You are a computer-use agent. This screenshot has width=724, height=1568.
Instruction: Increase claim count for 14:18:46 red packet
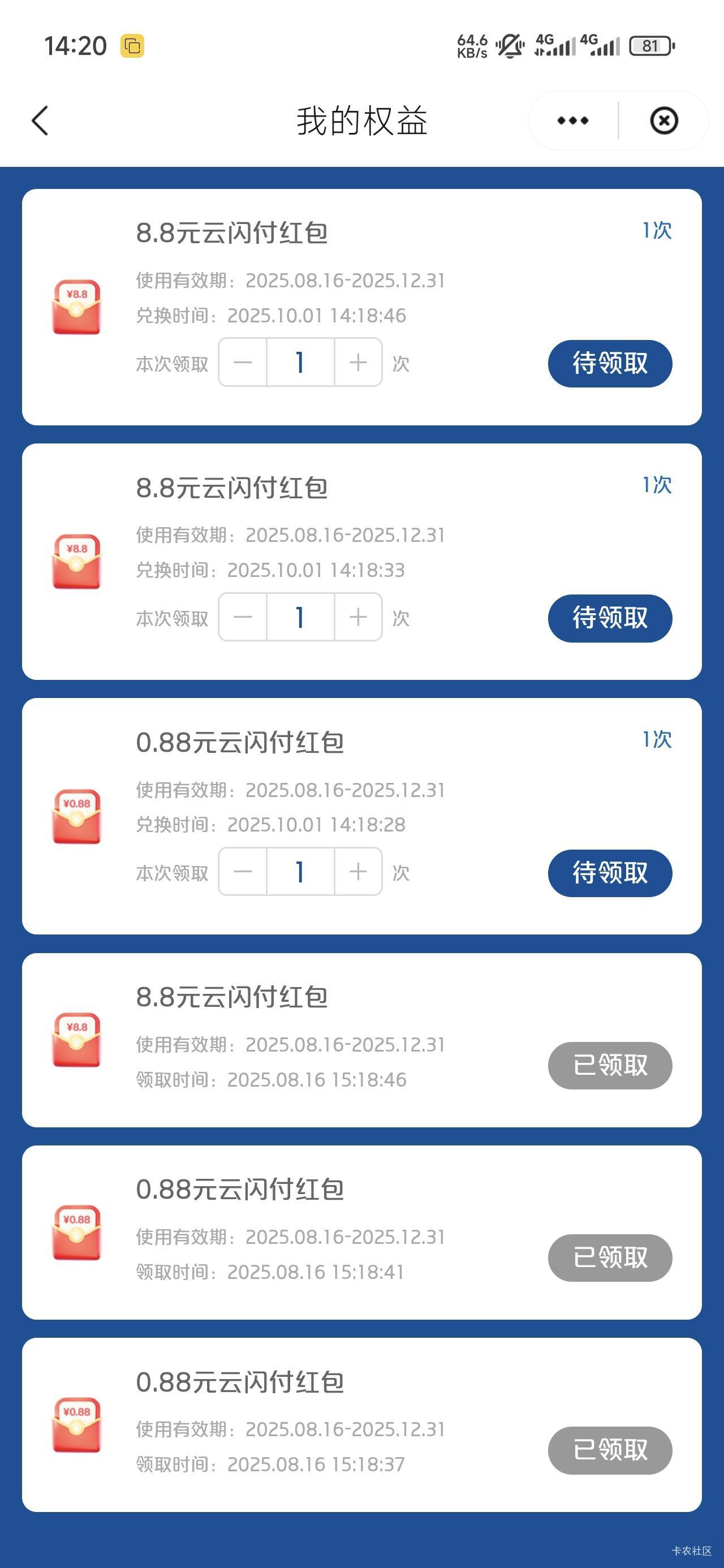(358, 362)
